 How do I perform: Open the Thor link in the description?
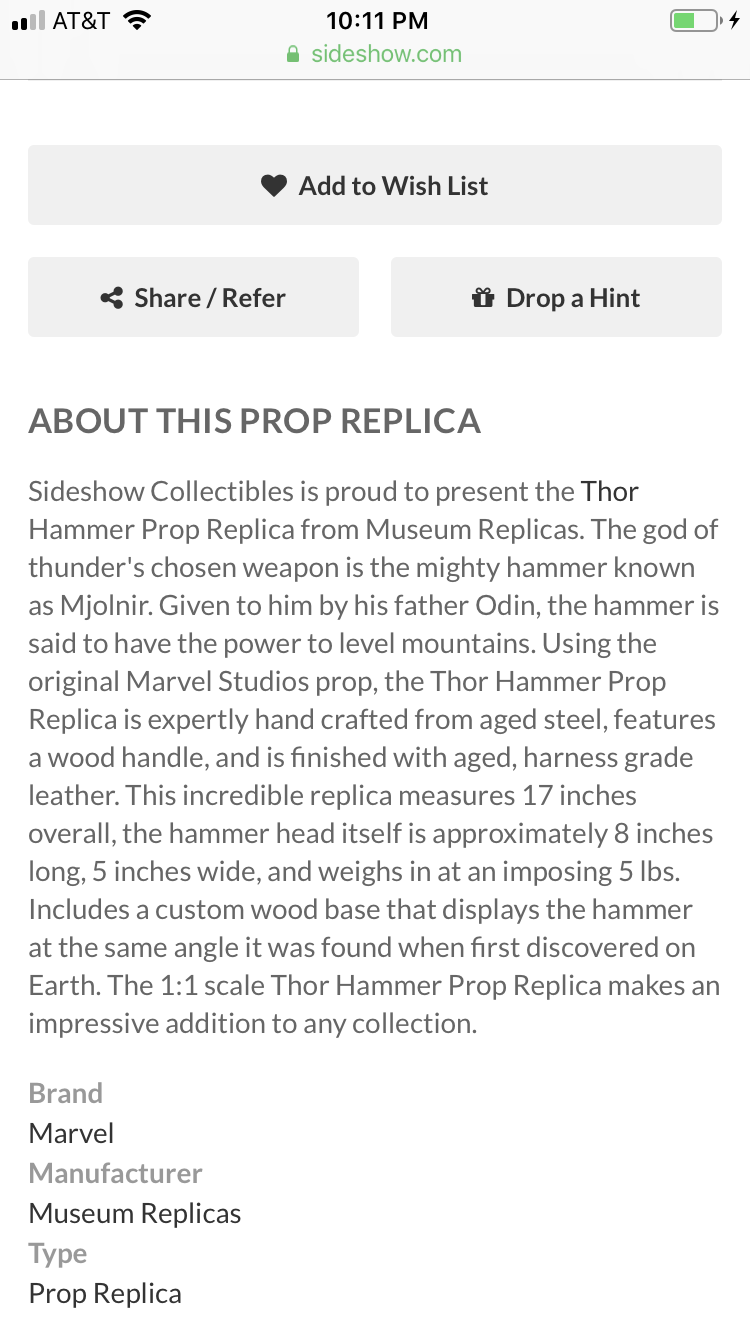(609, 492)
